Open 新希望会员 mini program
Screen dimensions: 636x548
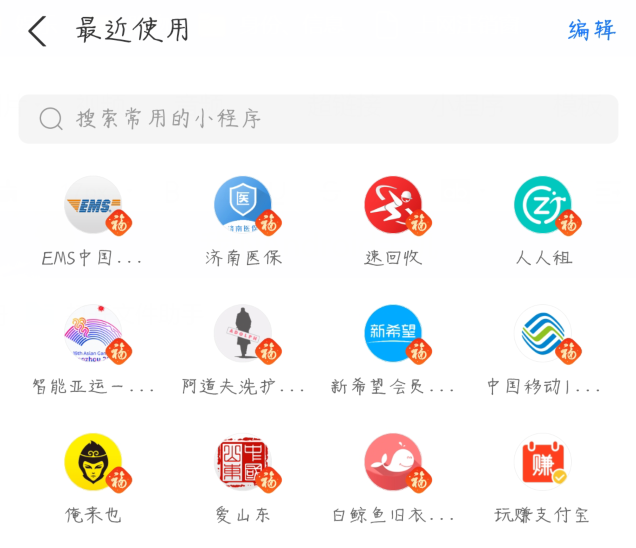point(393,334)
